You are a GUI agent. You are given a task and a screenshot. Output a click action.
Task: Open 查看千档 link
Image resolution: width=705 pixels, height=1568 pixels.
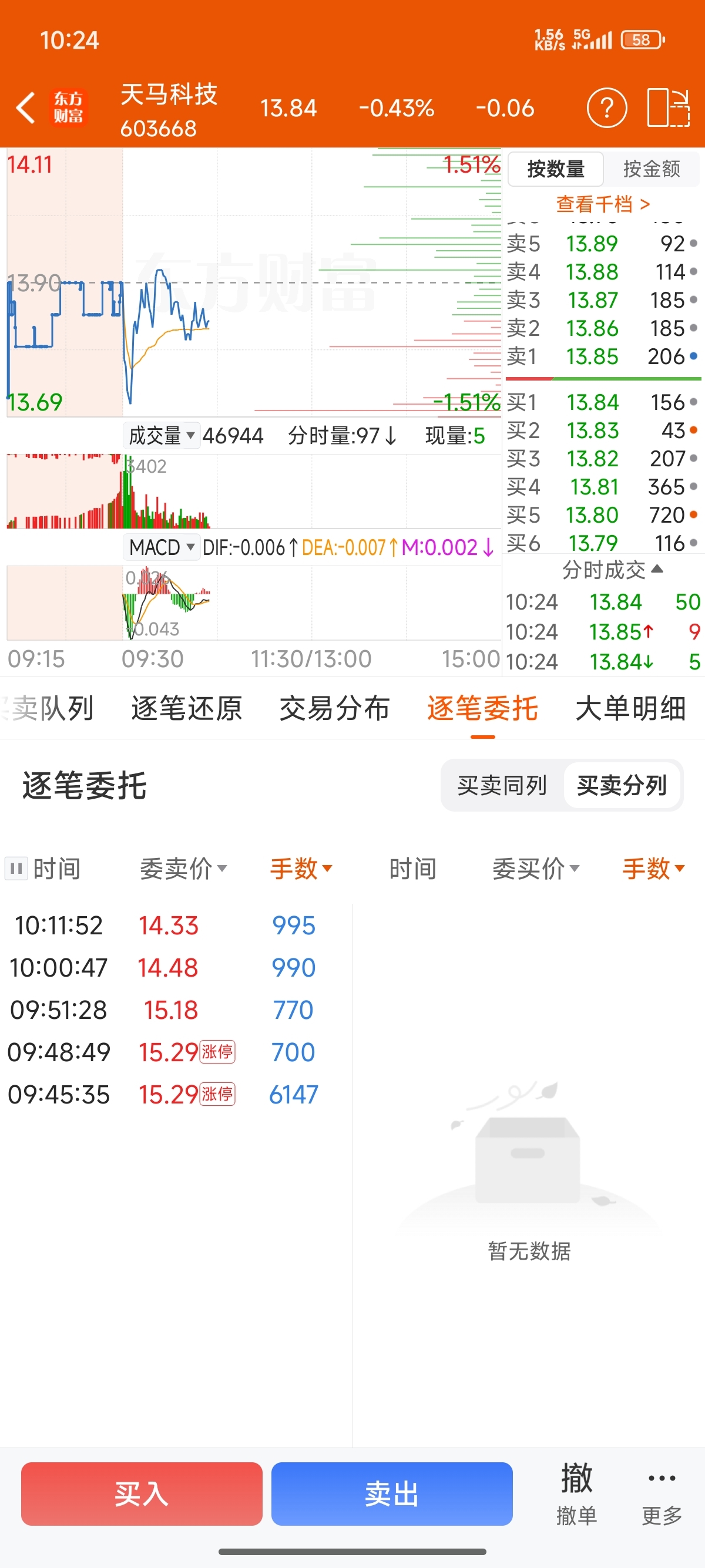603,204
